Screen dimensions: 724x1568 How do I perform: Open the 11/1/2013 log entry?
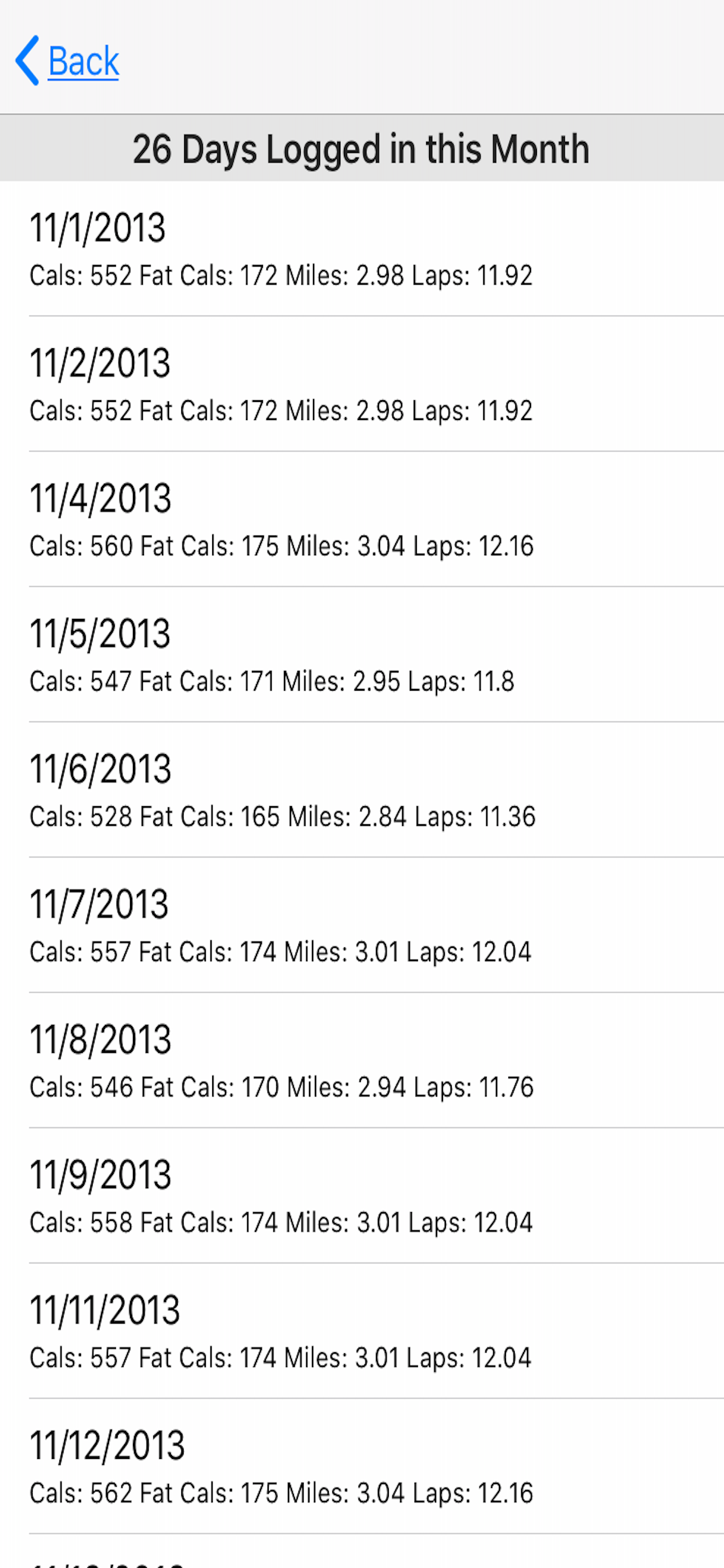(362, 249)
